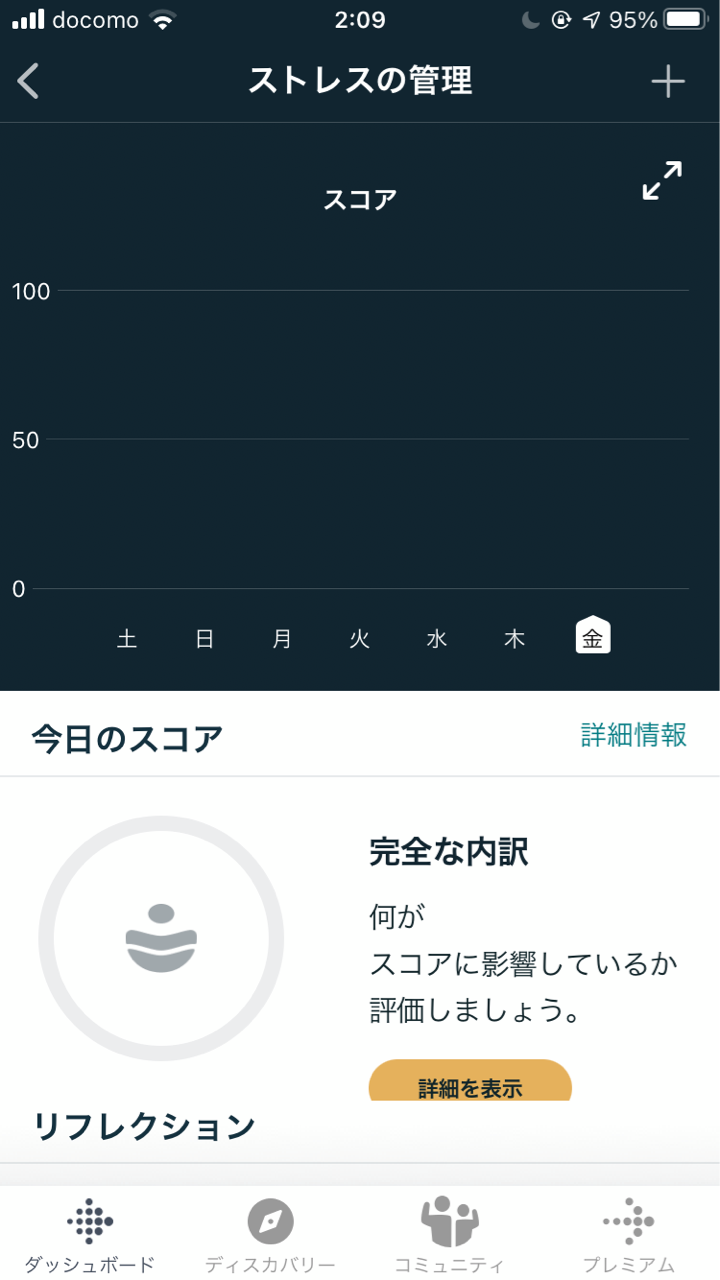Tap the plus icon to add entry
The width and height of the screenshot is (720, 1280).
pos(668,81)
